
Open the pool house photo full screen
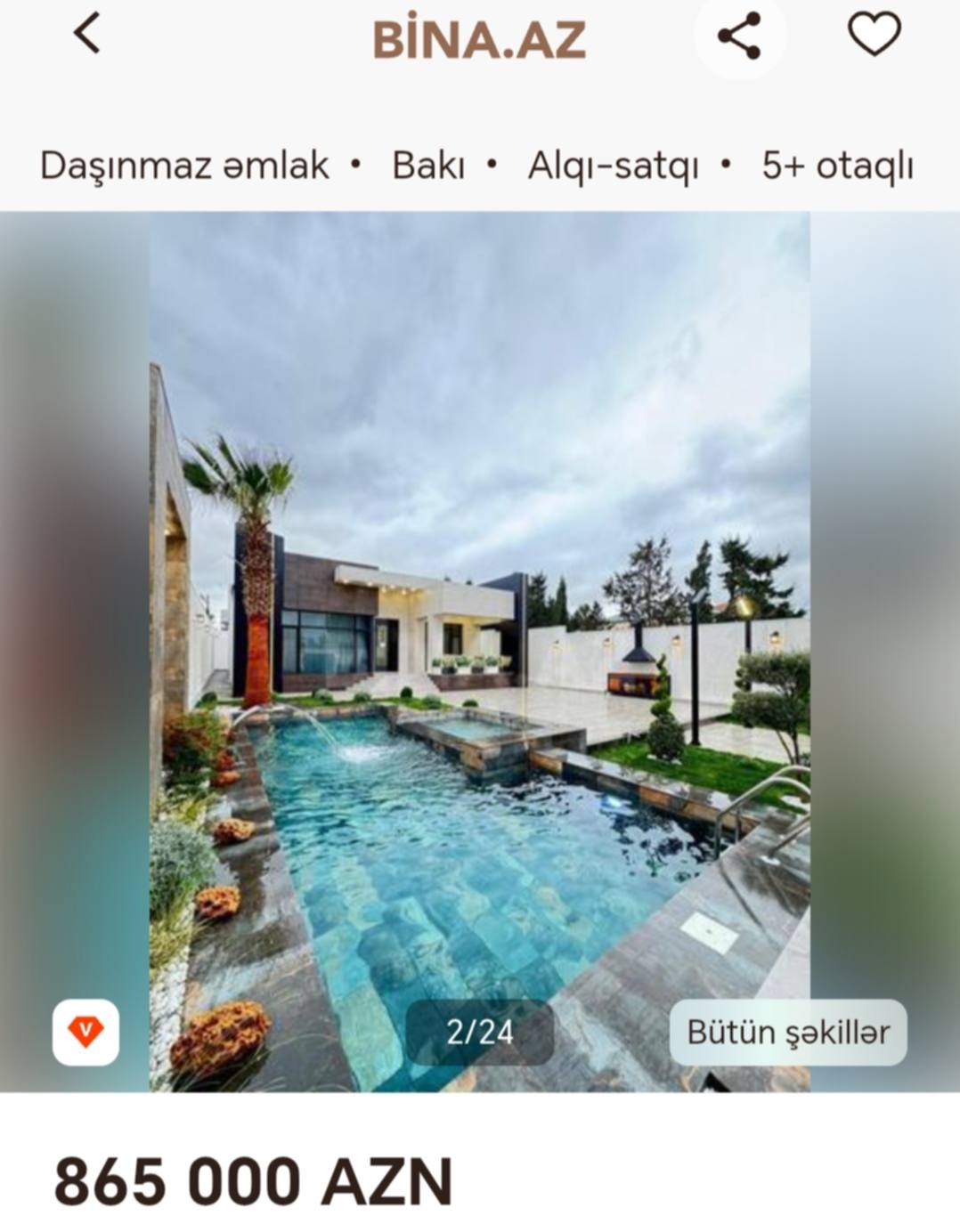click(479, 623)
